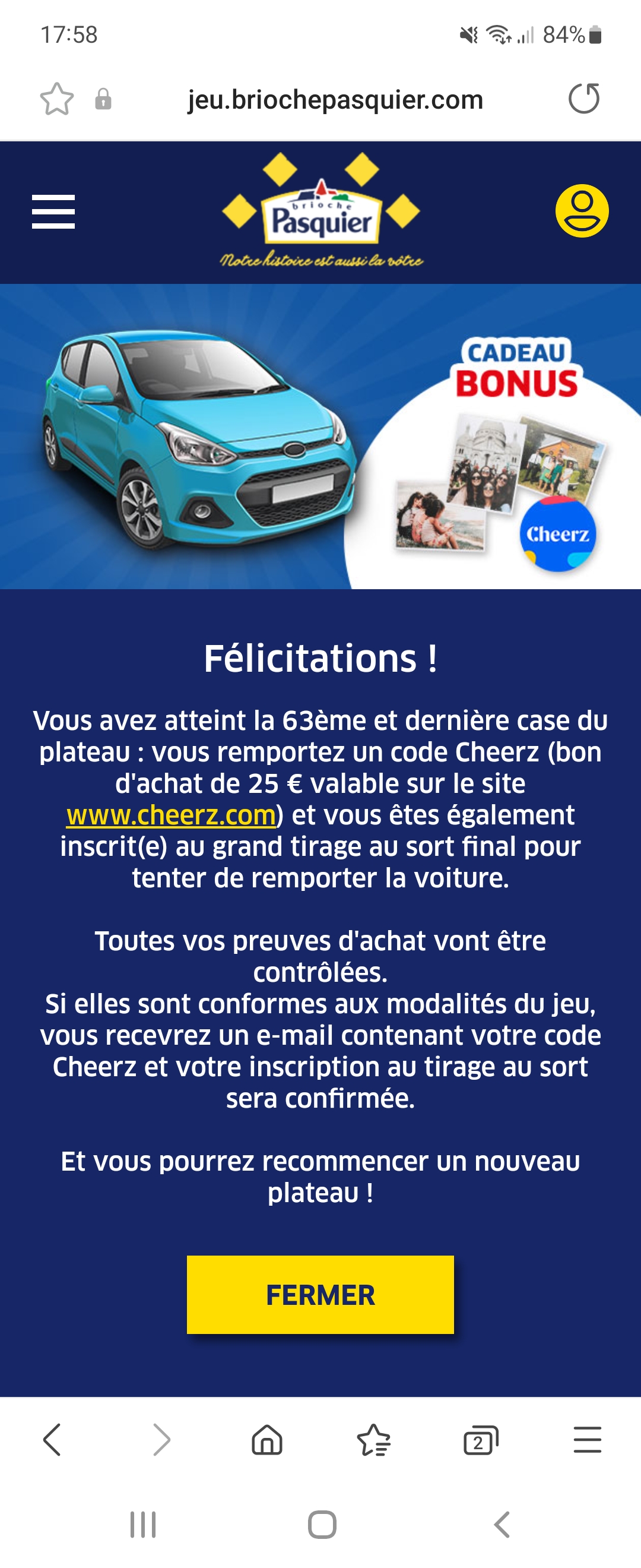Tap the yellow FERMER button
Image resolution: width=641 pixels, height=1568 pixels.
coord(320,1295)
